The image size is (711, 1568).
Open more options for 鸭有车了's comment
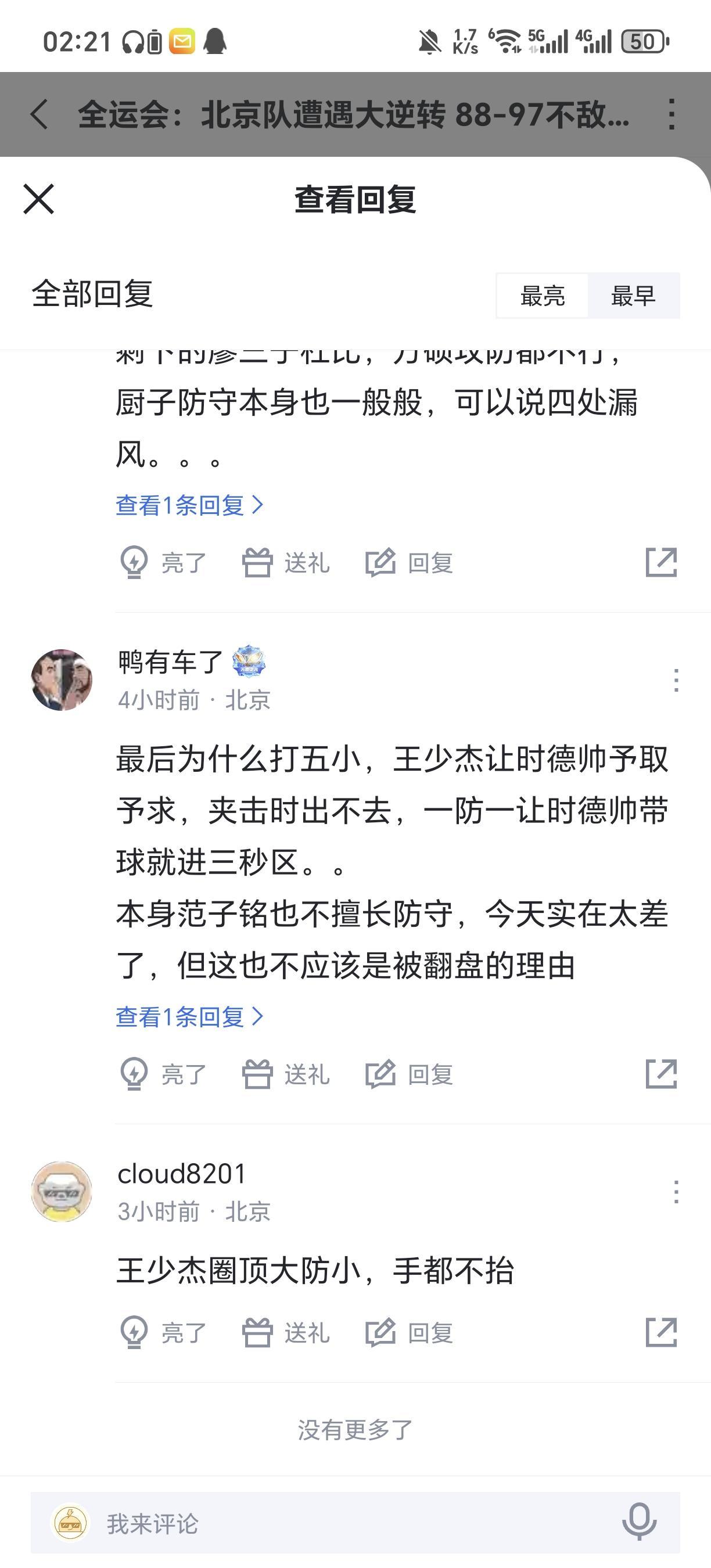(676, 680)
